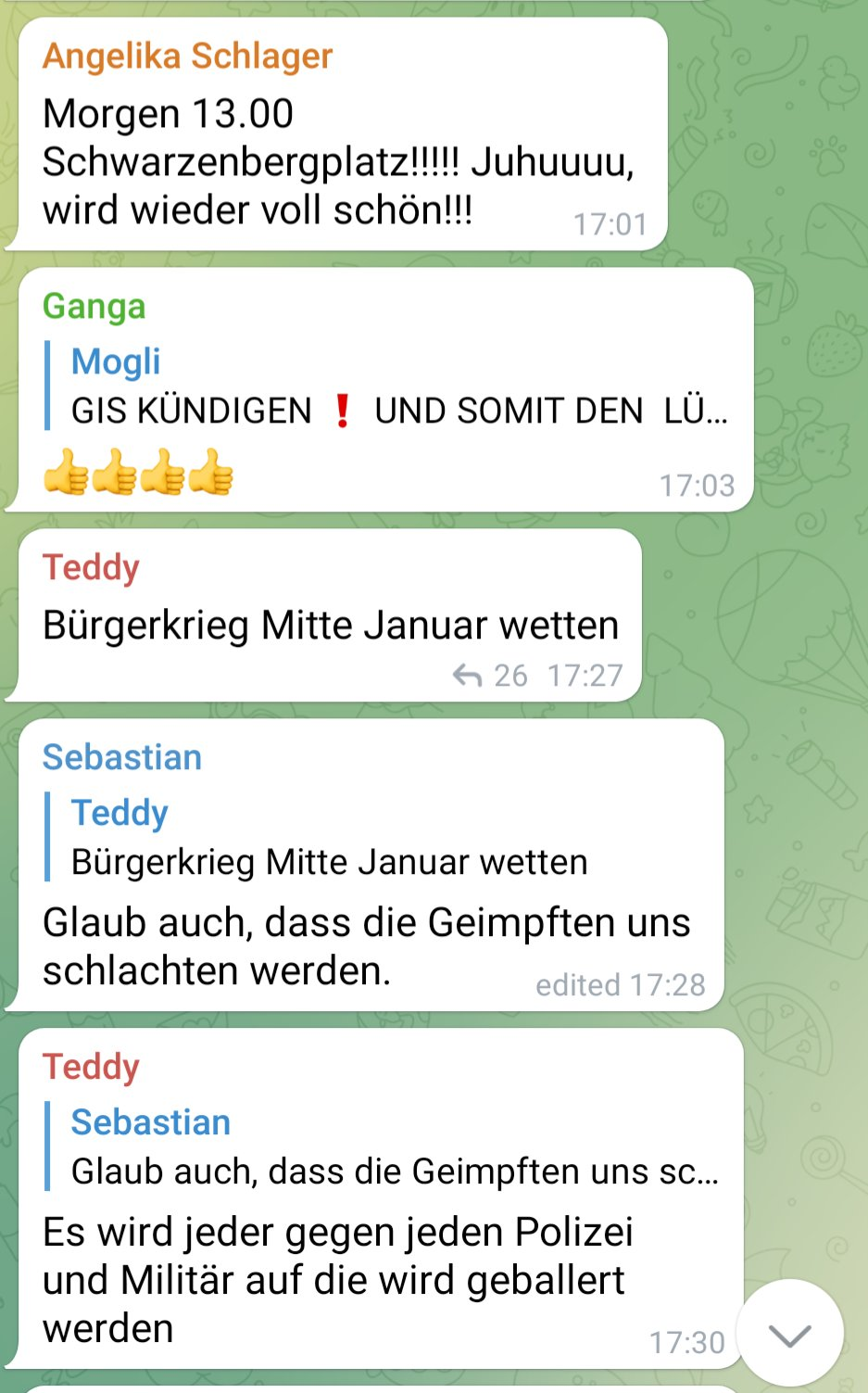Tap the quoted Mogli message in Ganga's reply
868x1393 pixels.
point(387,386)
